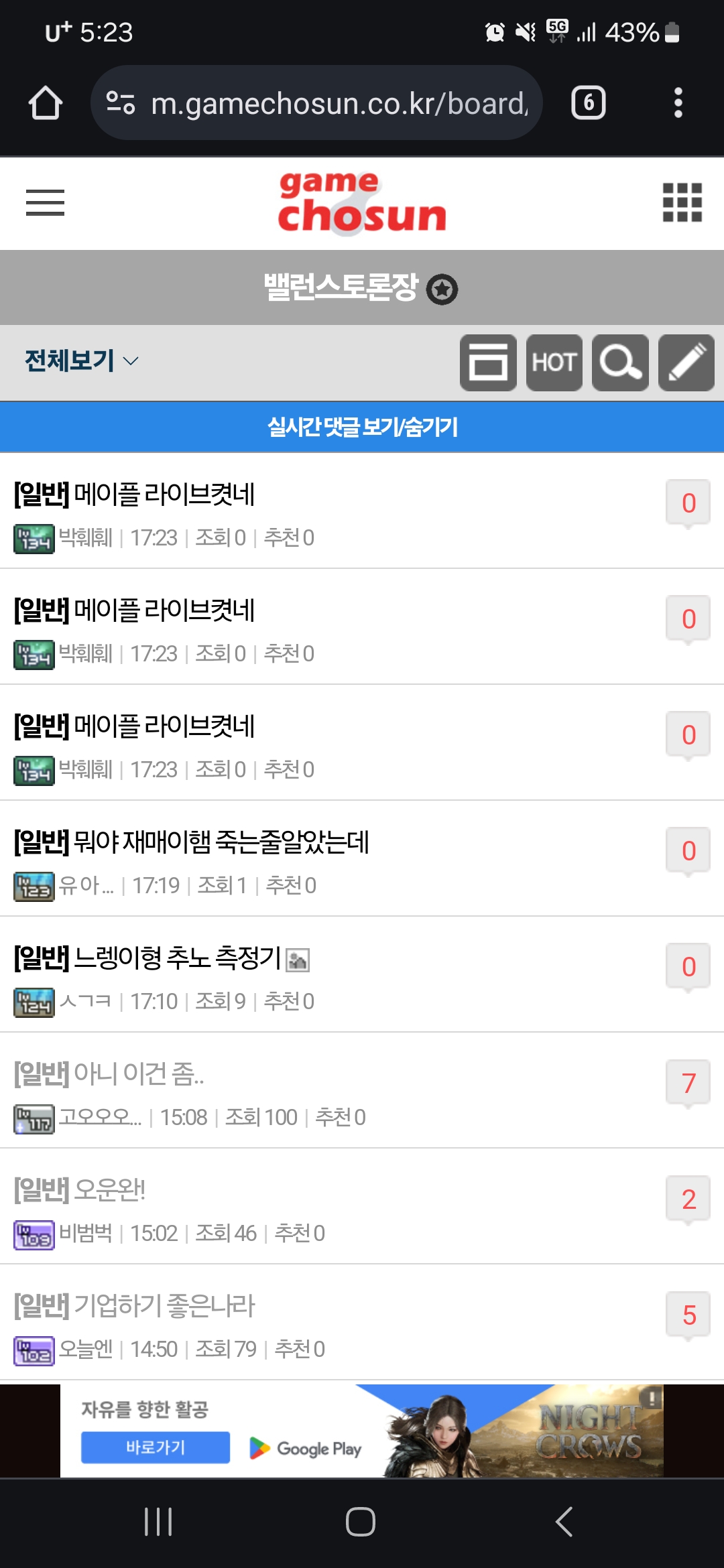Favorite the 밸런스토론장 board star
This screenshot has height=1568, width=724.
click(x=442, y=289)
